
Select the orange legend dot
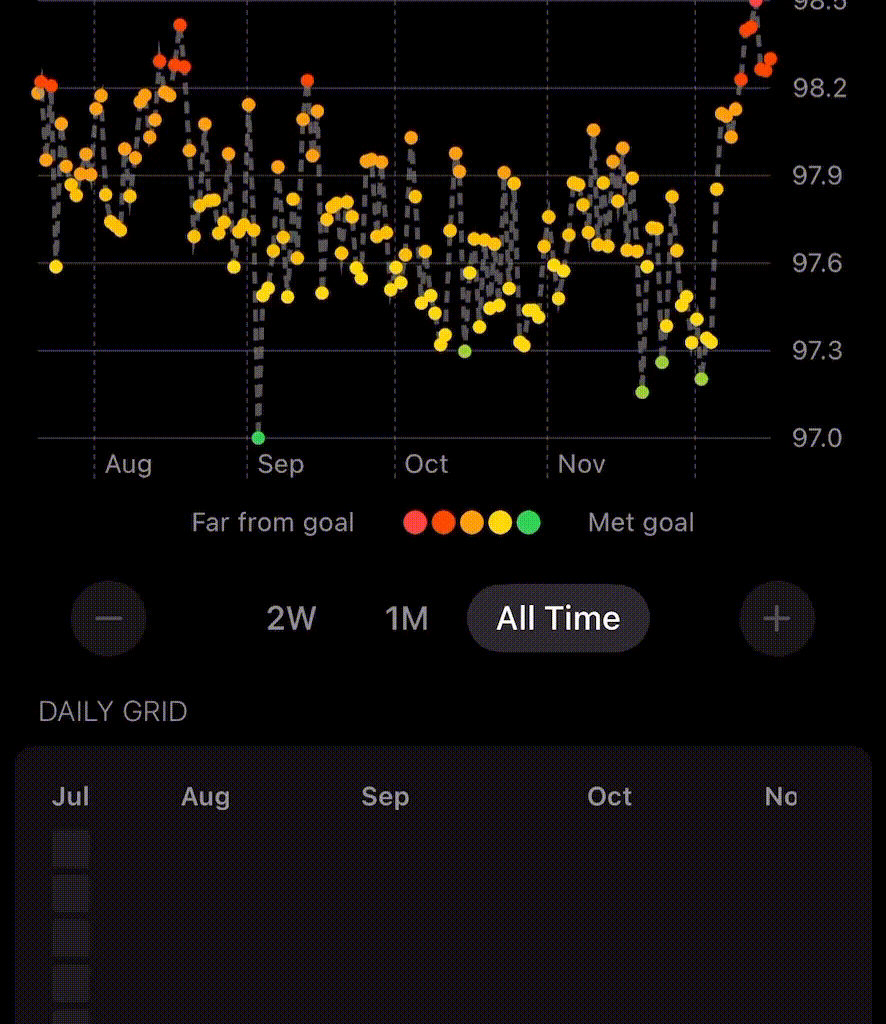coord(471,522)
